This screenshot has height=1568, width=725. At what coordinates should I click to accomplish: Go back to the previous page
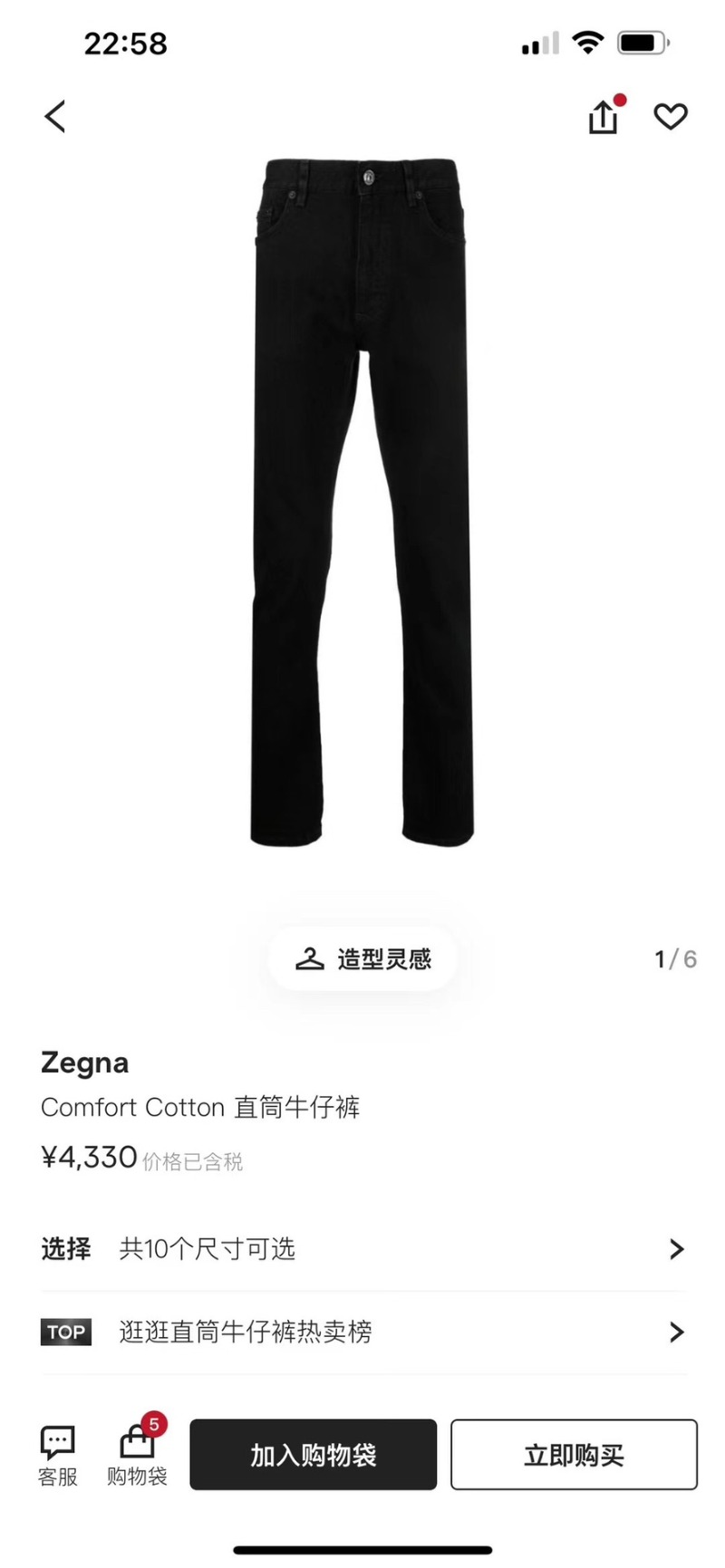click(55, 117)
